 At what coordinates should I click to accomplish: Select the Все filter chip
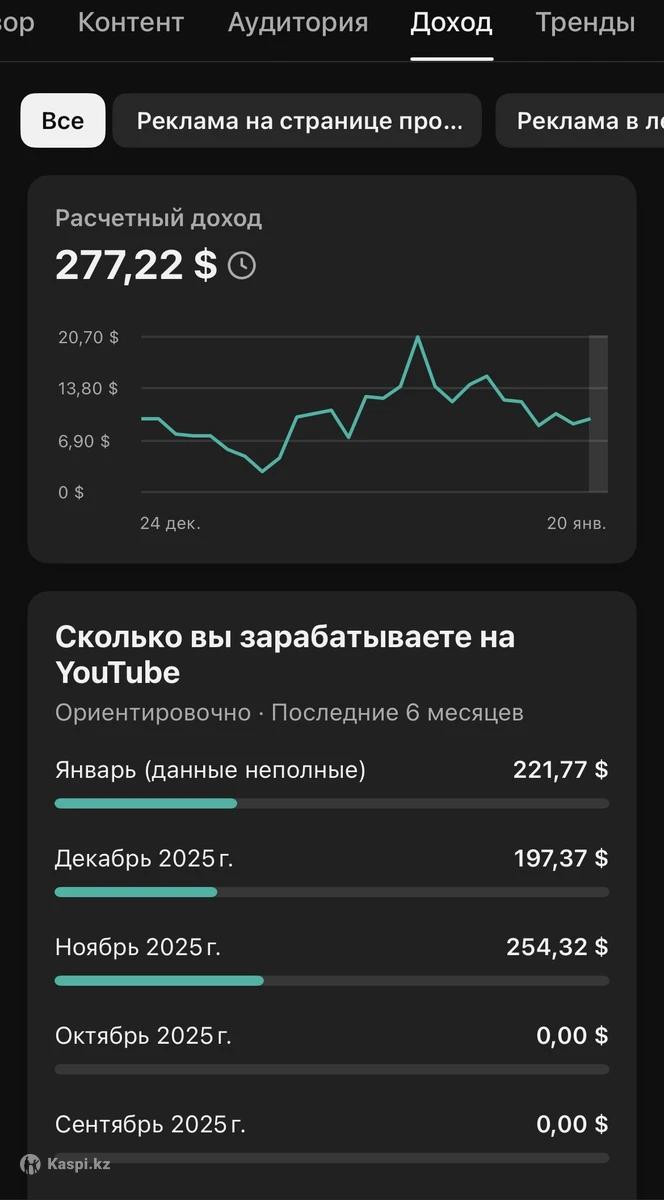click(63, 121)
